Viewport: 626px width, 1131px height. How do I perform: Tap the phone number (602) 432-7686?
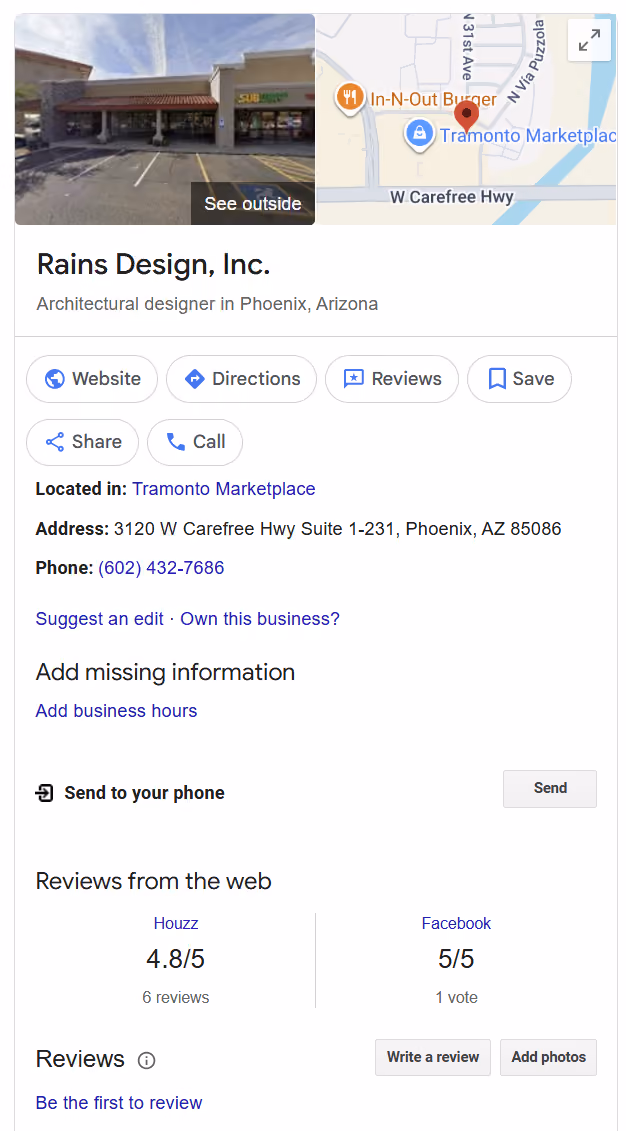click(161, 568)
